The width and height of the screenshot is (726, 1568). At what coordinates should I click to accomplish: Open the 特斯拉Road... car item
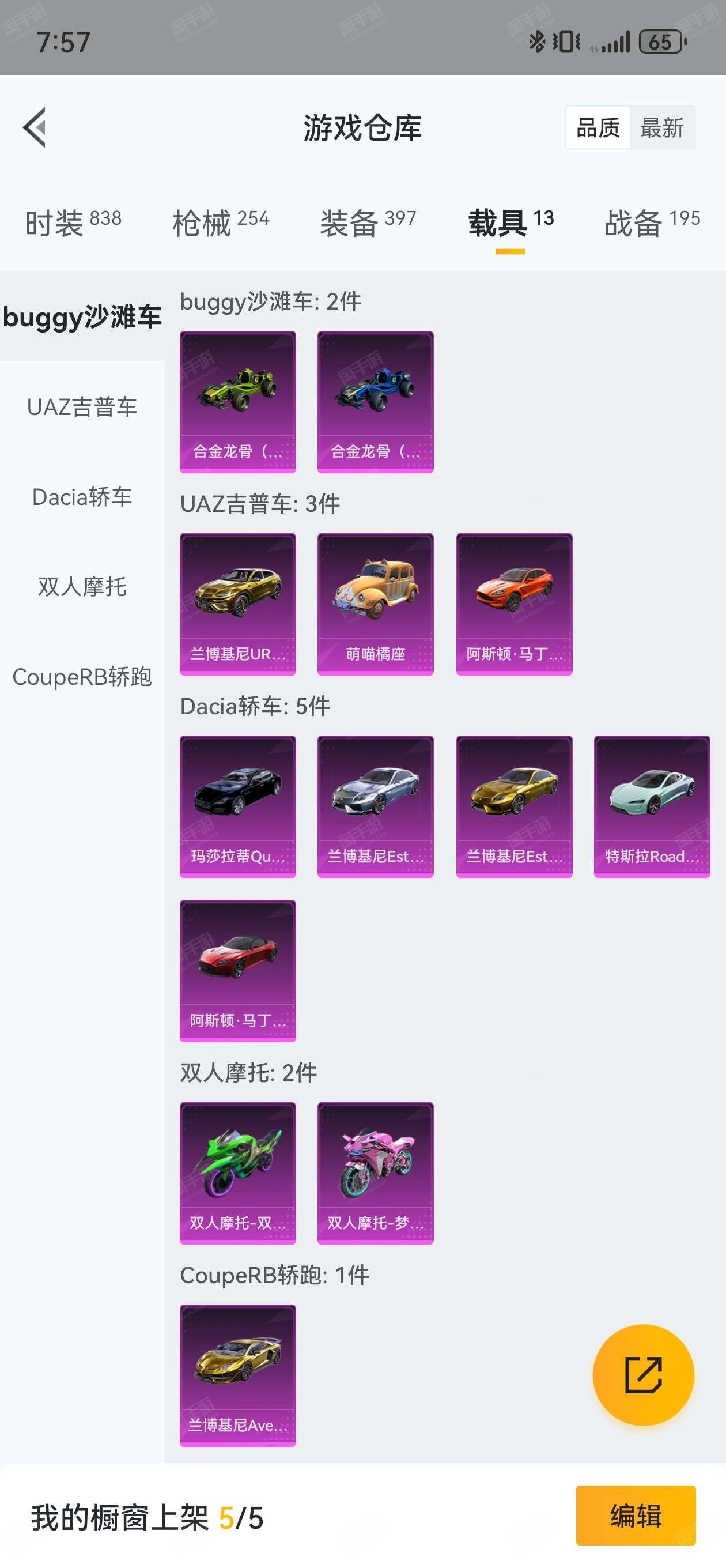tap(652, 806)
